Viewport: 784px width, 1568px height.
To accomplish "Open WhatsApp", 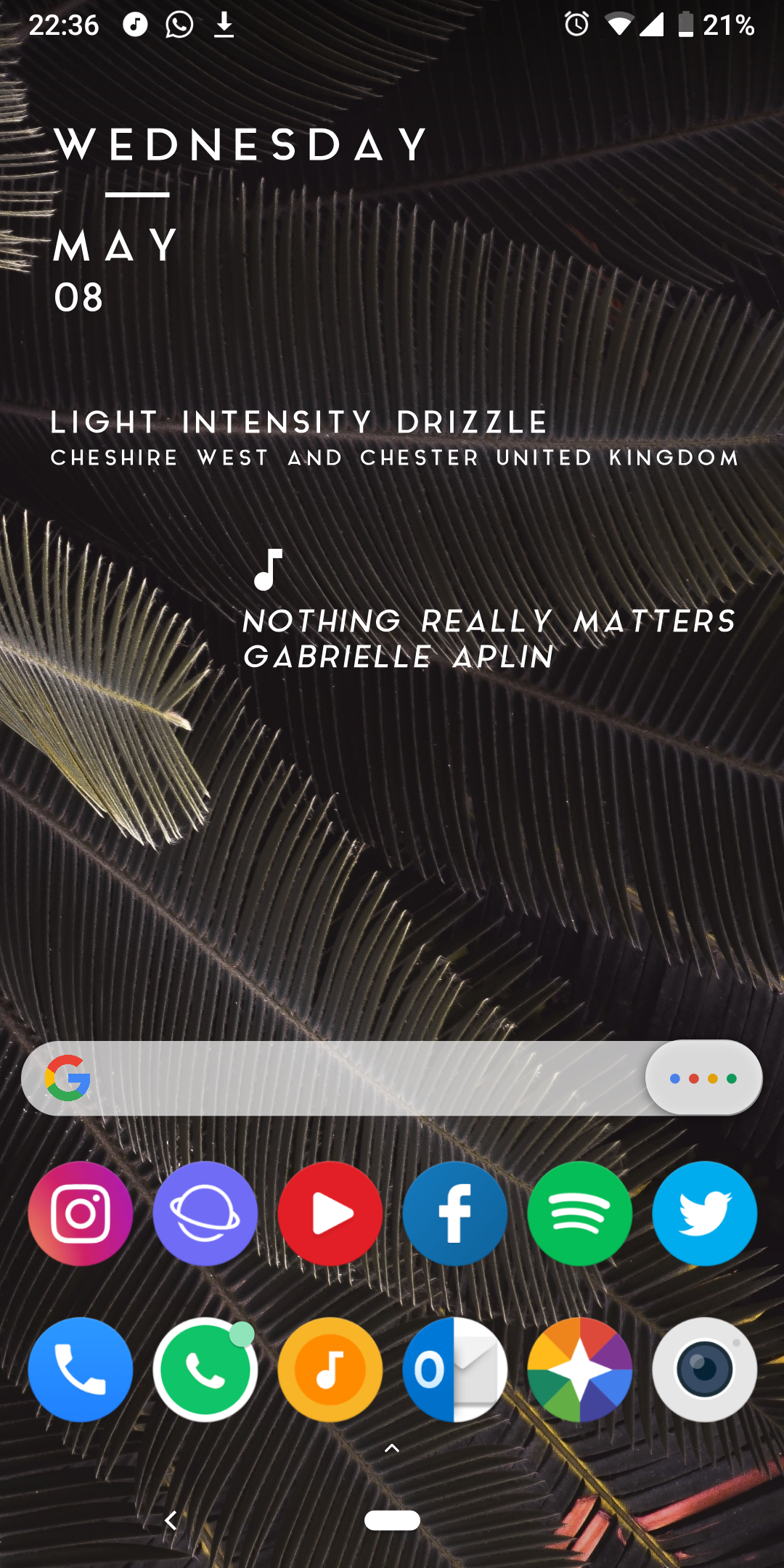I will coord(205,1370).
